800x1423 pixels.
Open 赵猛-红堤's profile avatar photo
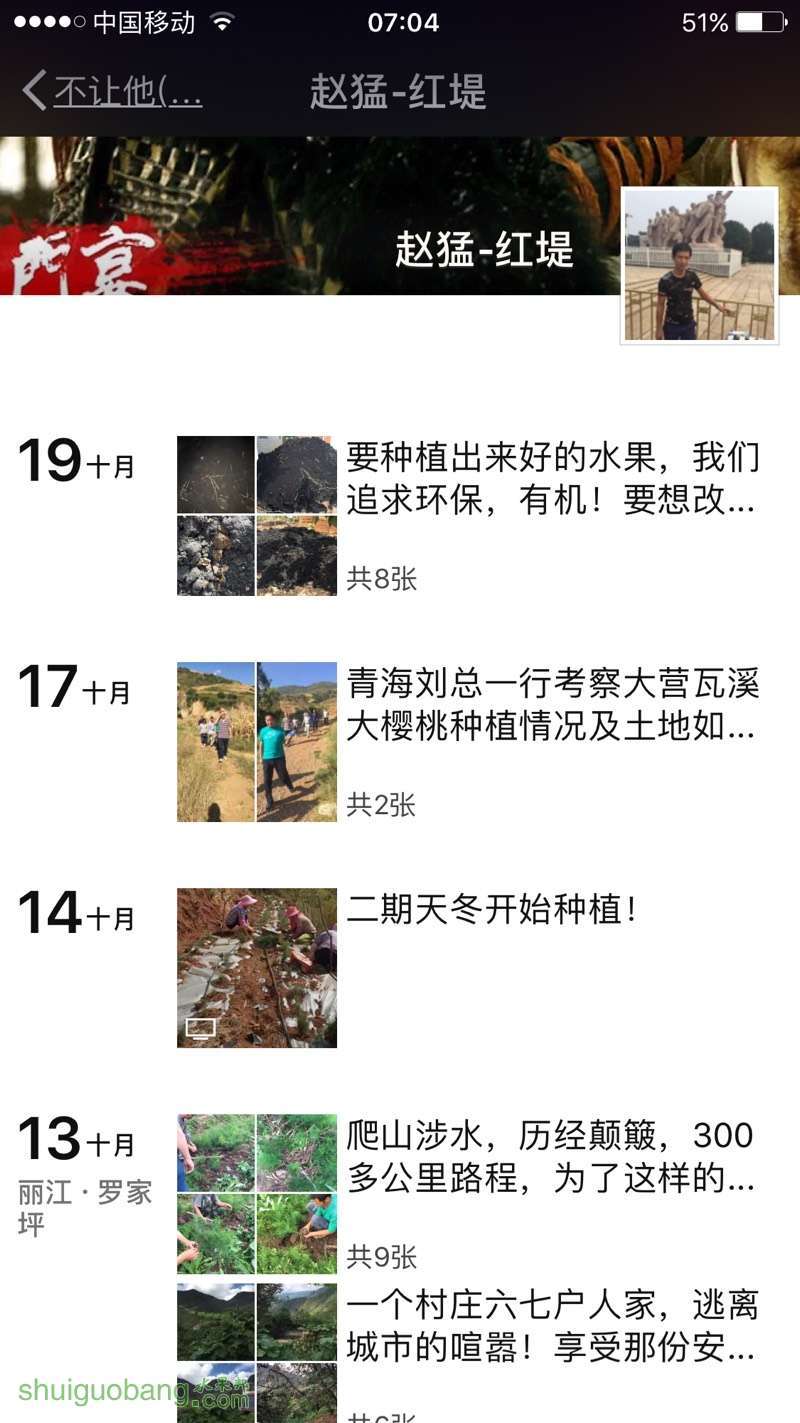tap(700, 266)
